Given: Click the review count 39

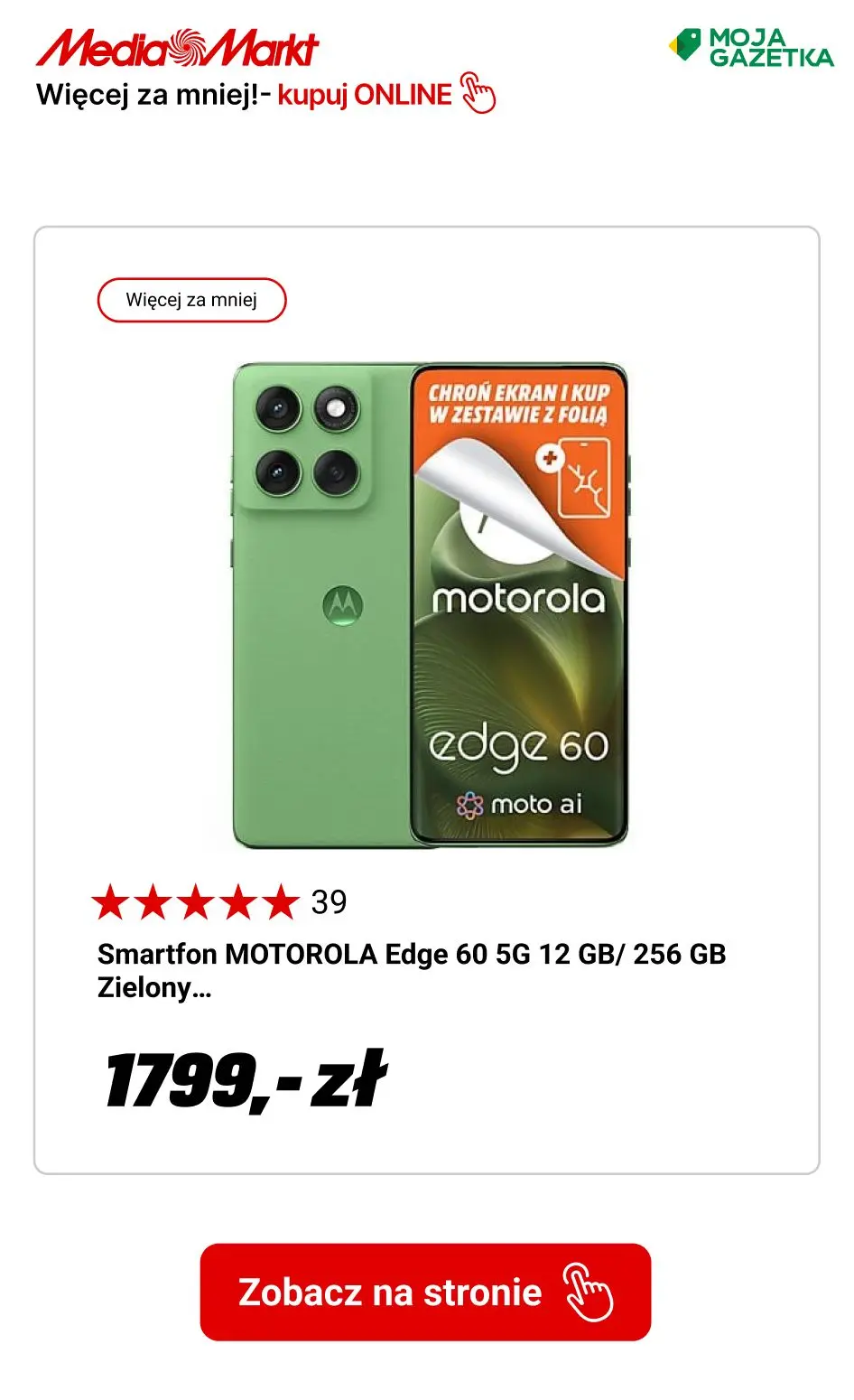Looking at the screenshot, I should [330, 901].
